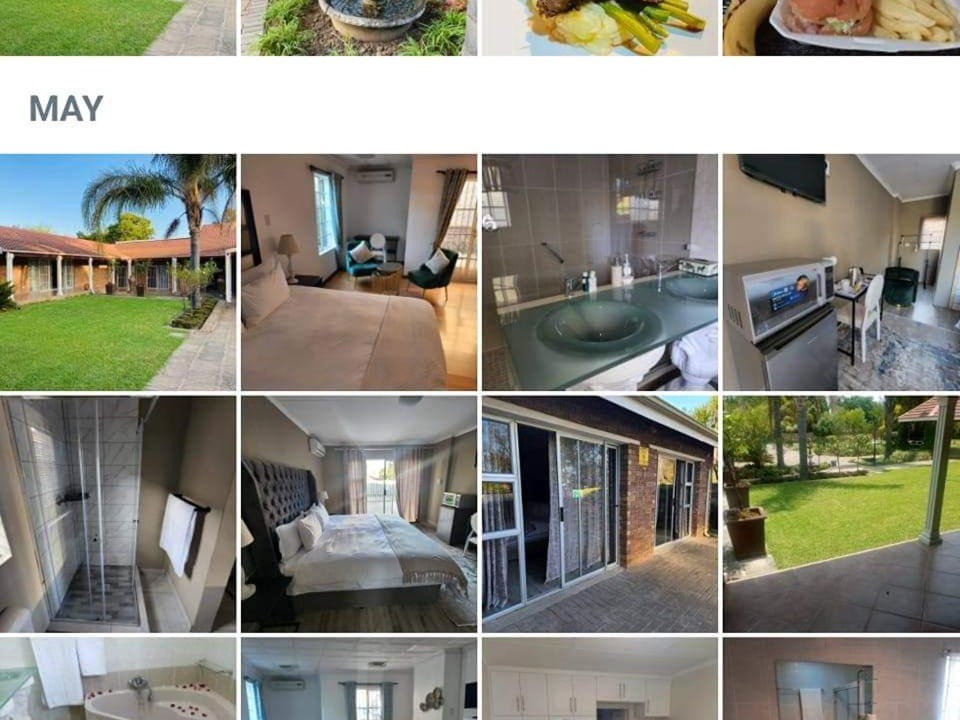
Task: Open the asparagus dish food photo
Action: click(600, 27)
